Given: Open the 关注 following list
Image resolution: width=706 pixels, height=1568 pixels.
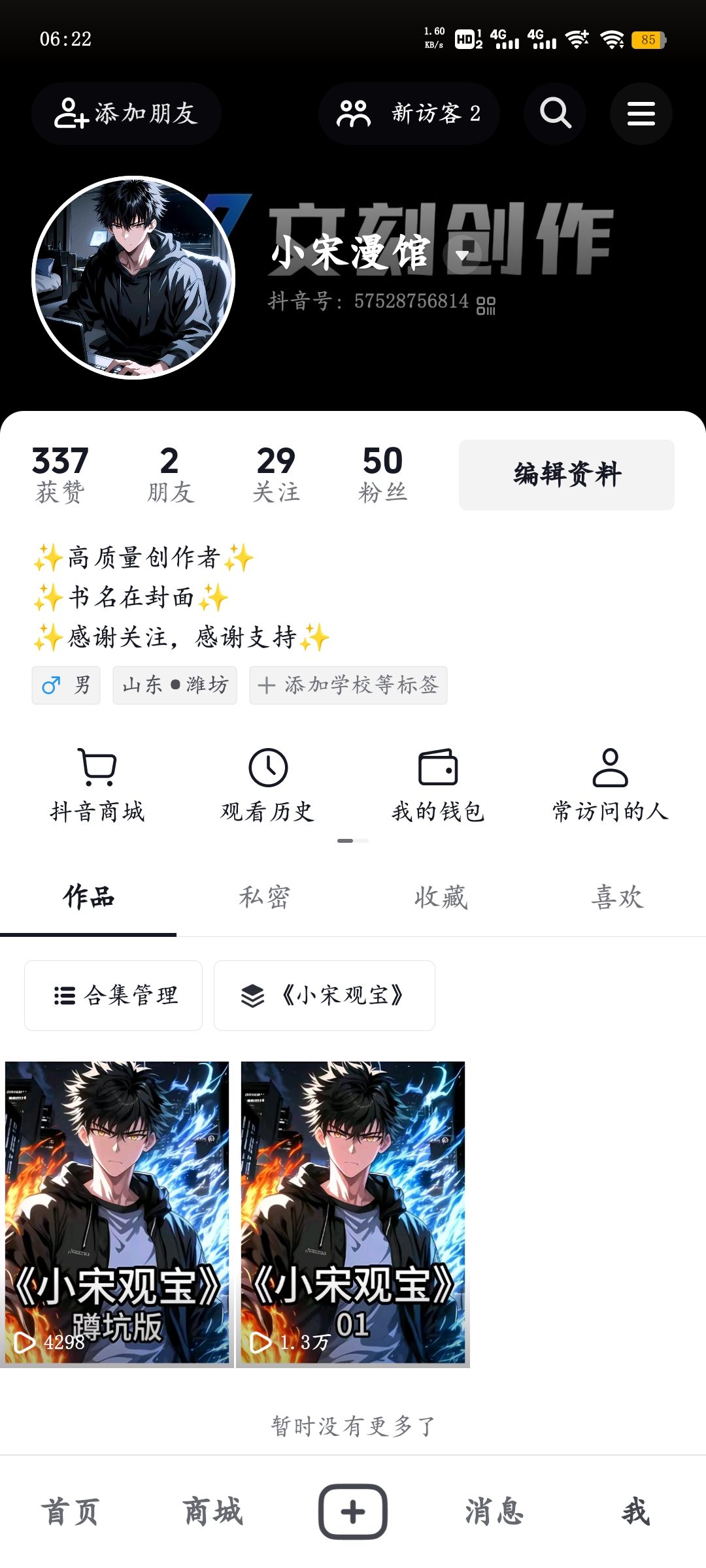Looking at the screenshot, I should click(x=276, y=474).
